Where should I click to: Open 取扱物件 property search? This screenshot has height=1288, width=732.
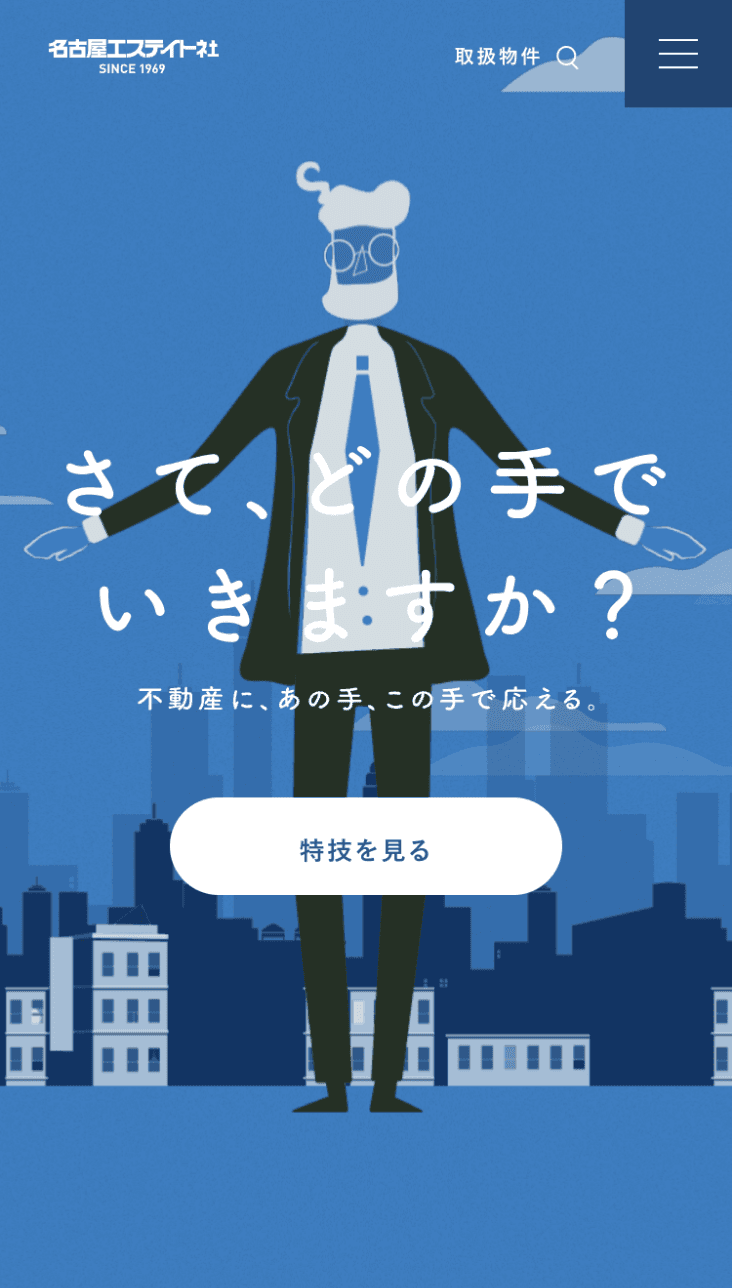pos(517,57)
